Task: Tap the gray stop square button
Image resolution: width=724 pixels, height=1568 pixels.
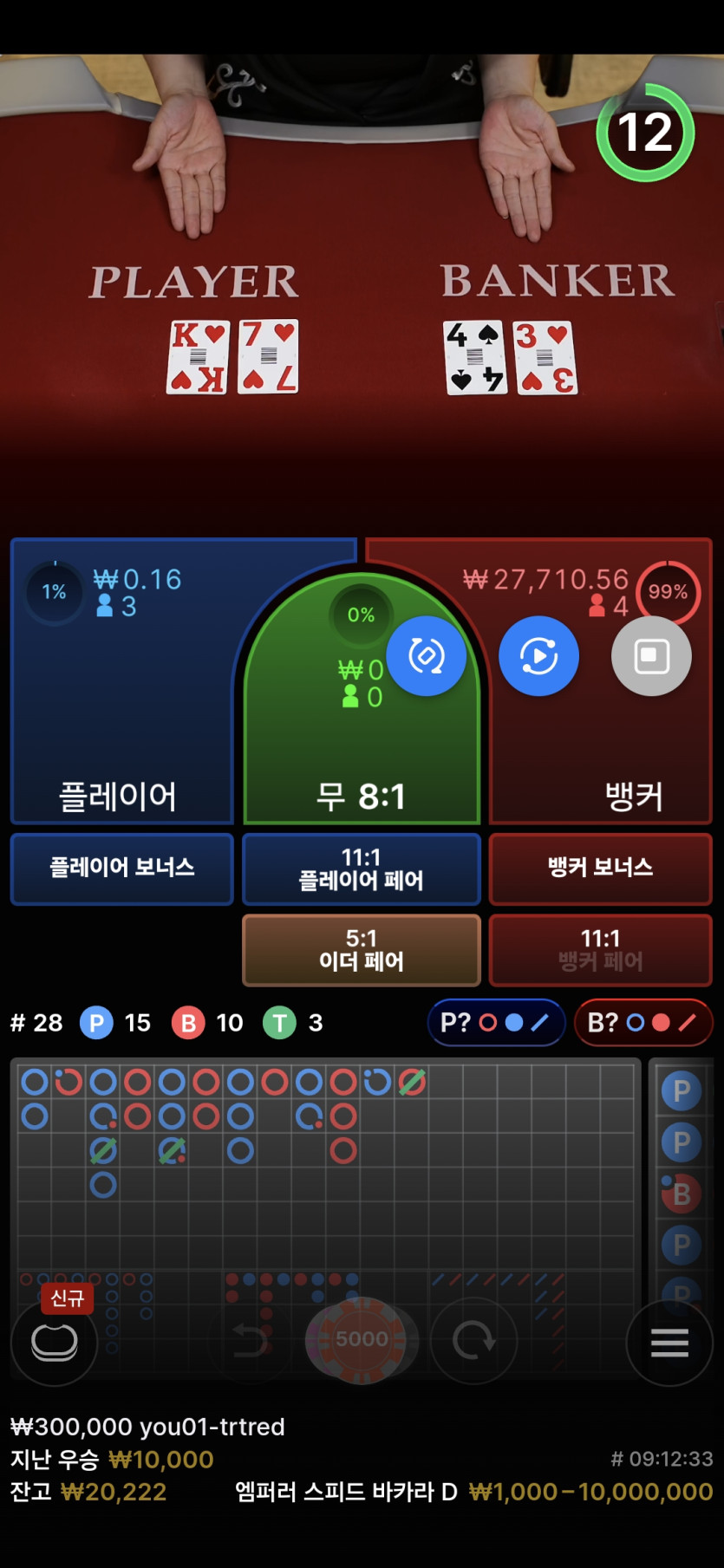Action: (x=651, y=656)
